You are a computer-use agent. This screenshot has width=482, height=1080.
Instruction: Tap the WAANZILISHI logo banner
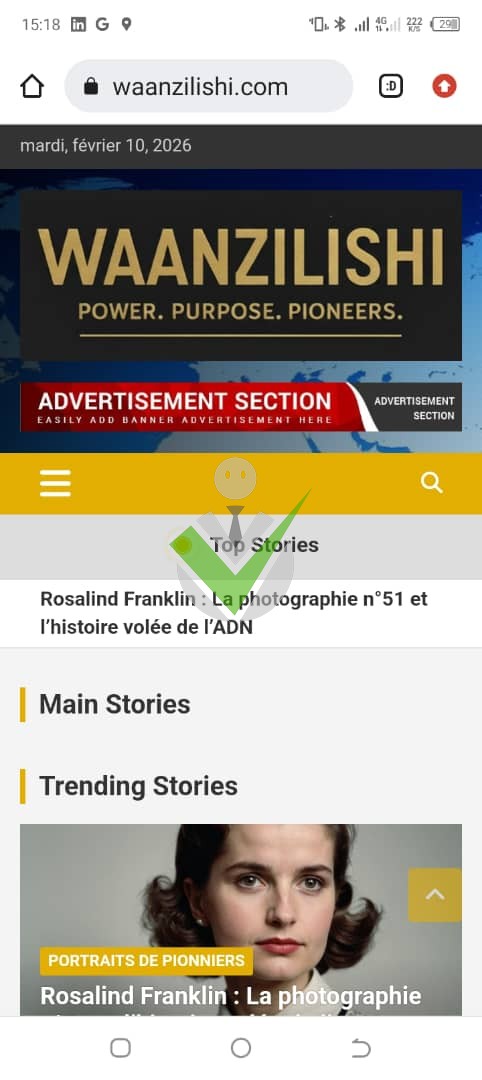pos(241,276)
